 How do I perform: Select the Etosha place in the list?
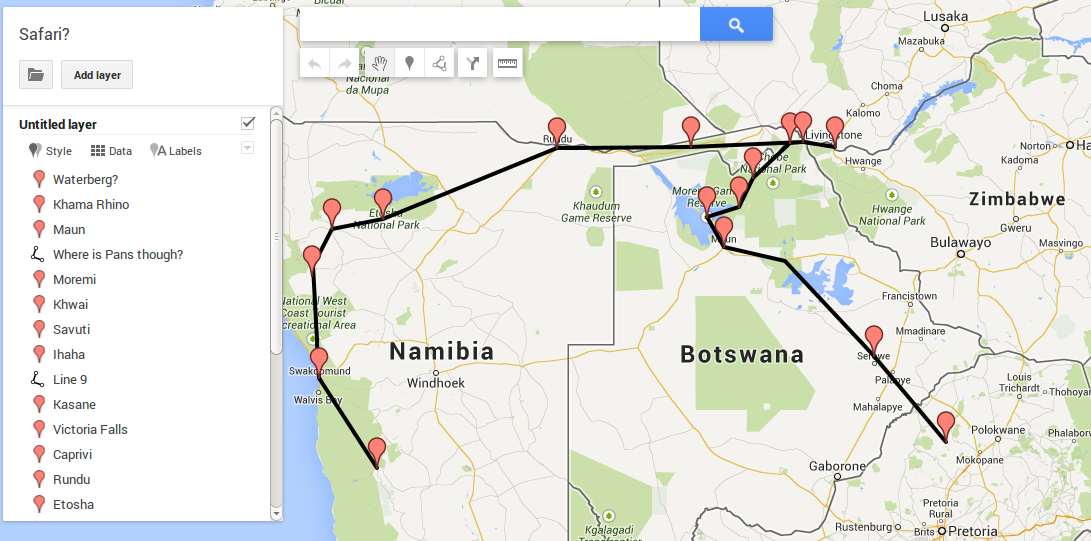point(73,504)
